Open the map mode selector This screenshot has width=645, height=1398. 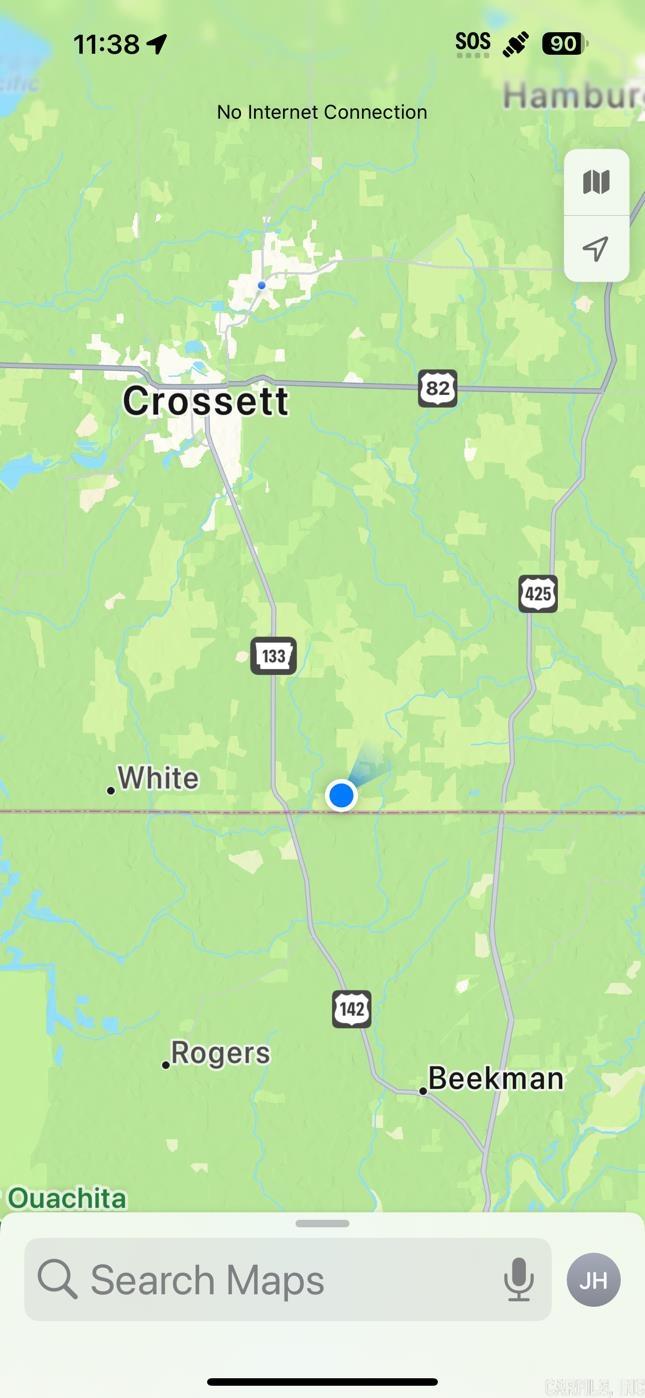pos(596,182)
